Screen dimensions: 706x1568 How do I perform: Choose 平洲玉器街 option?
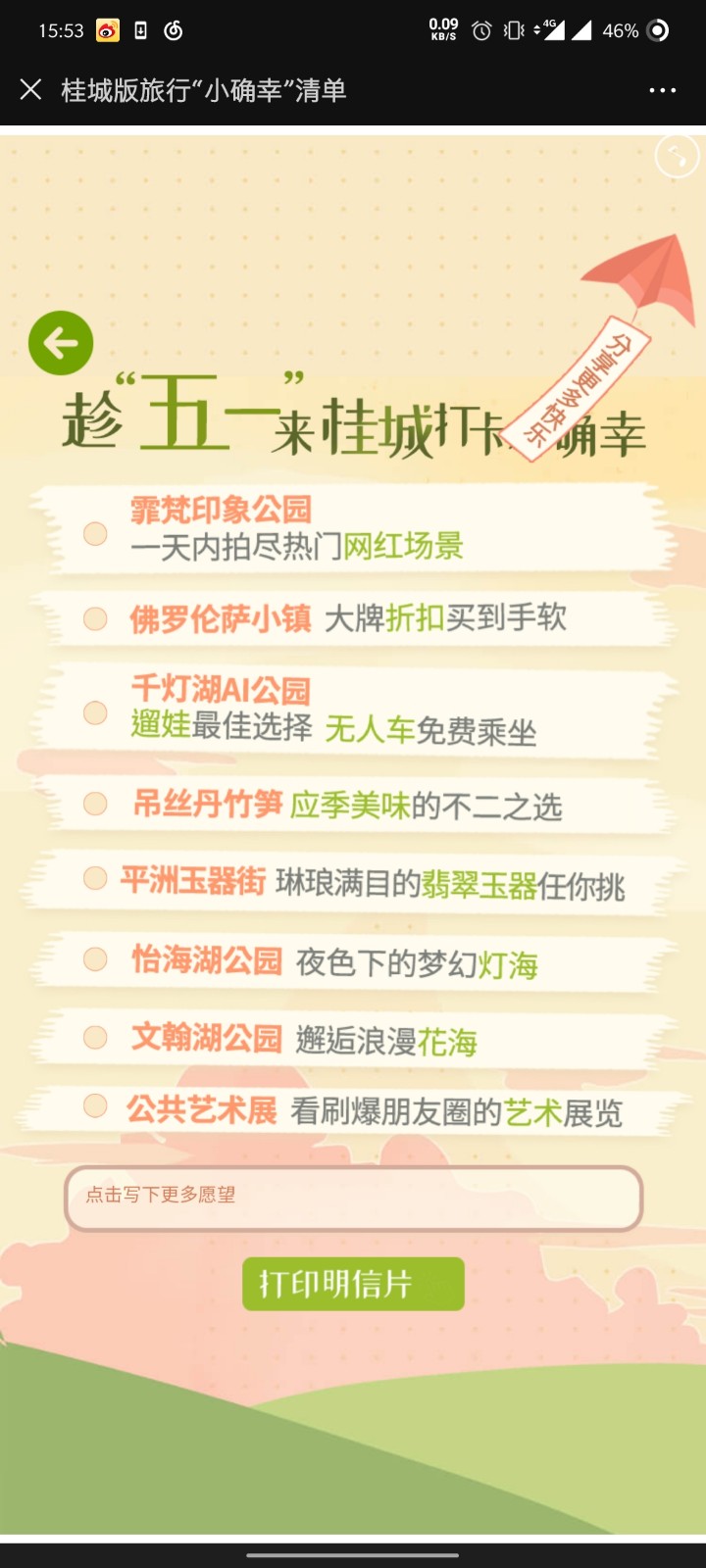tap(95, 878)
